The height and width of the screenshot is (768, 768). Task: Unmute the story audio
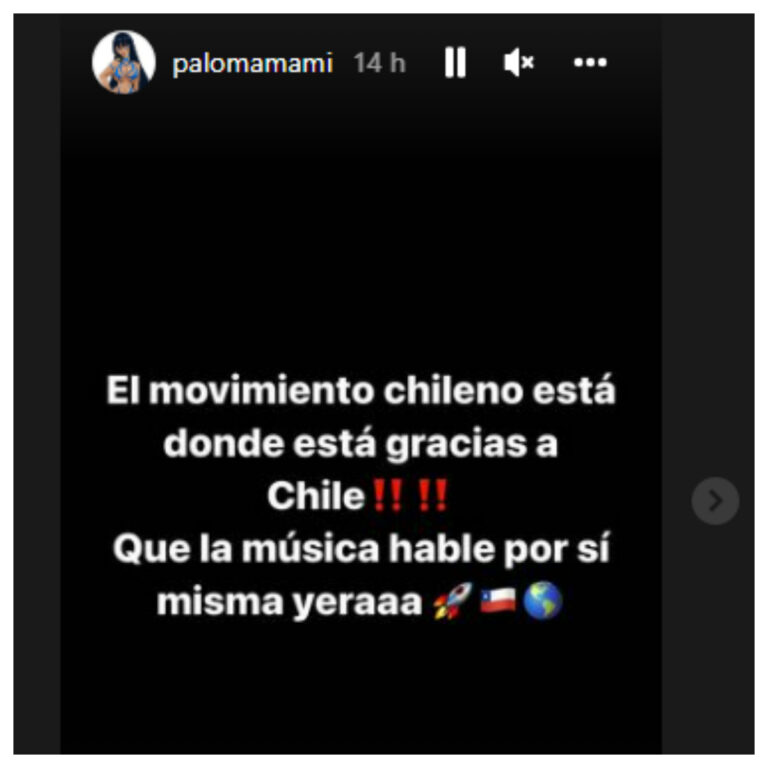pos(519,63)
